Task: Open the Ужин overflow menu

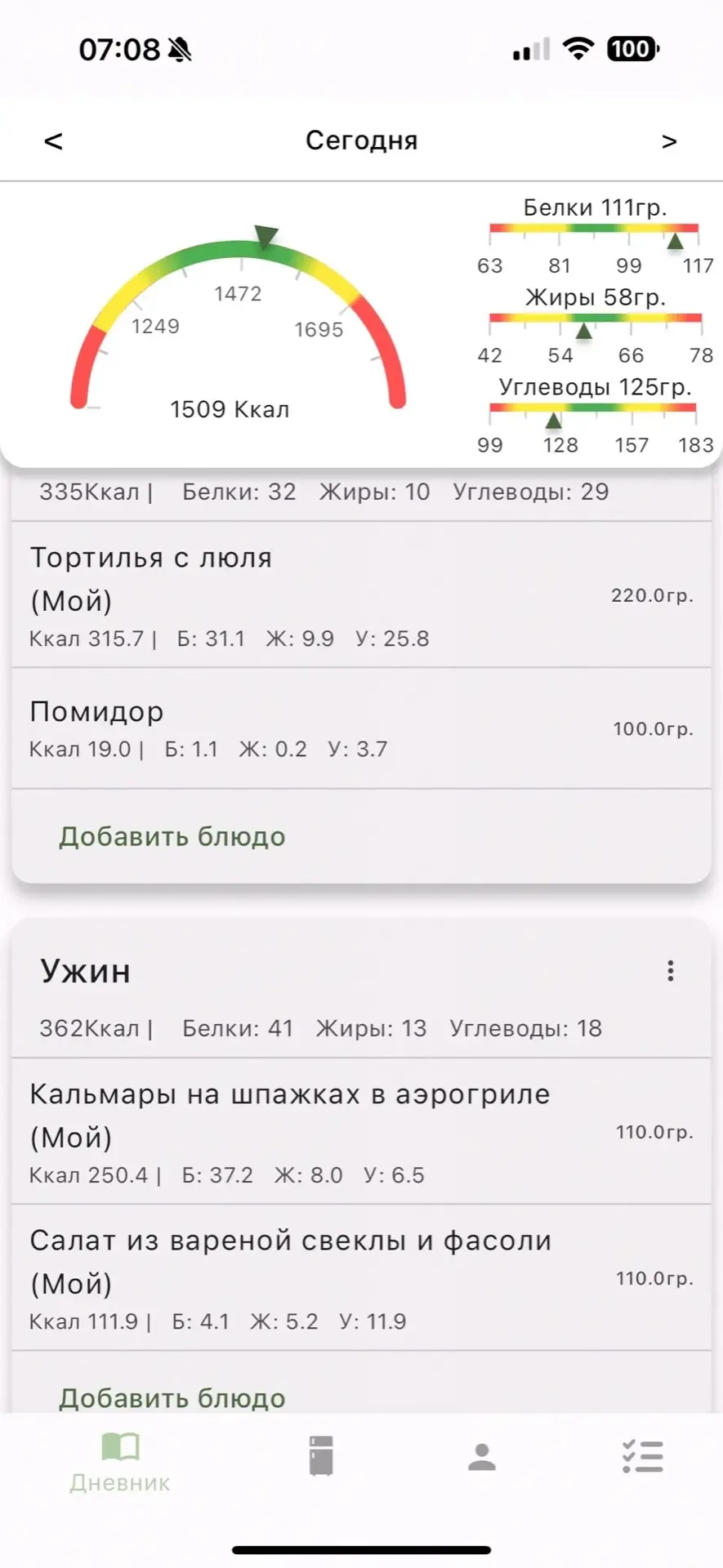Action: (670, 971)
